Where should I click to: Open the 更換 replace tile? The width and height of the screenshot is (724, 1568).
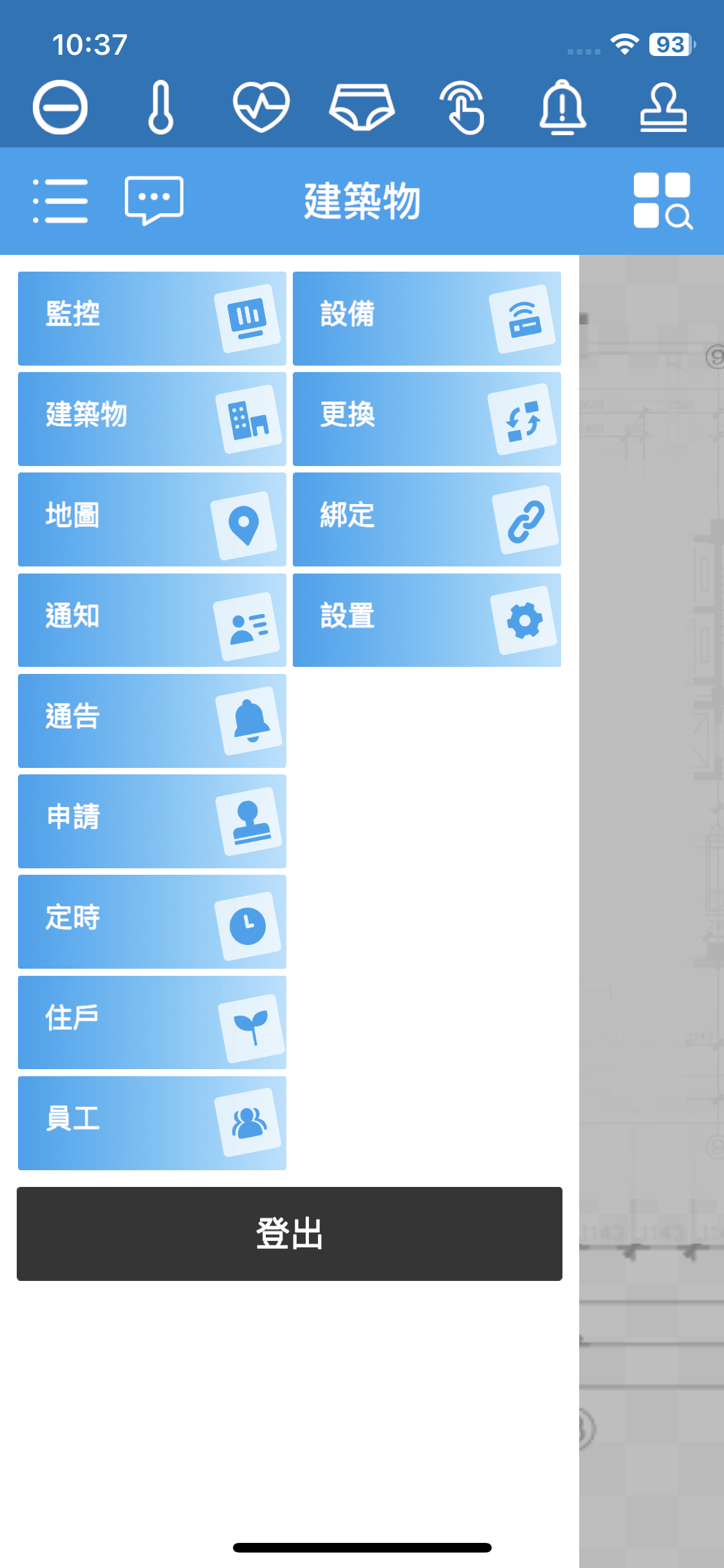pyautogui.click(x=427, y=418)
